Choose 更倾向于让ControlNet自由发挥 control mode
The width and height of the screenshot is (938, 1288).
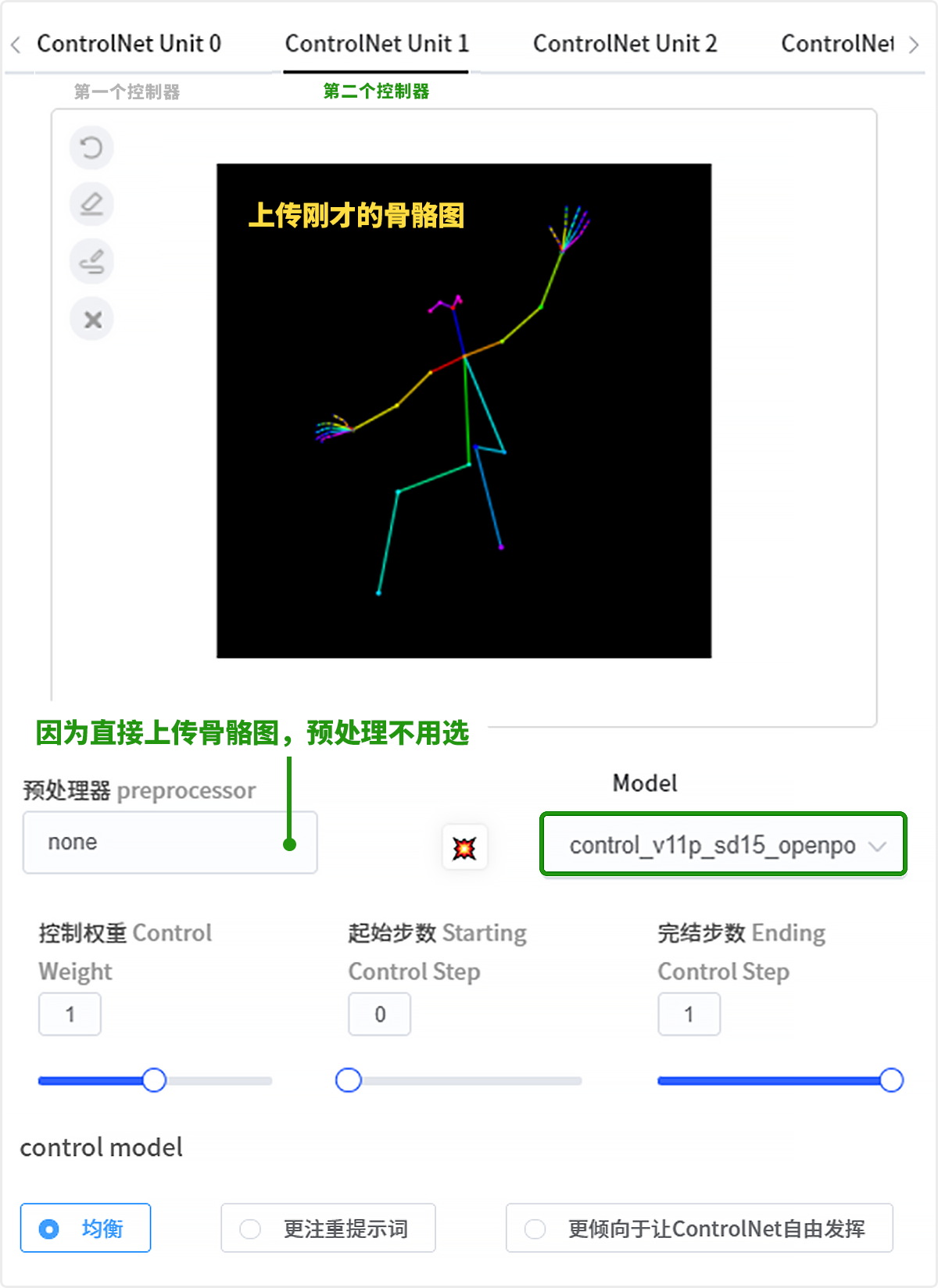(x=699, y=1229)
